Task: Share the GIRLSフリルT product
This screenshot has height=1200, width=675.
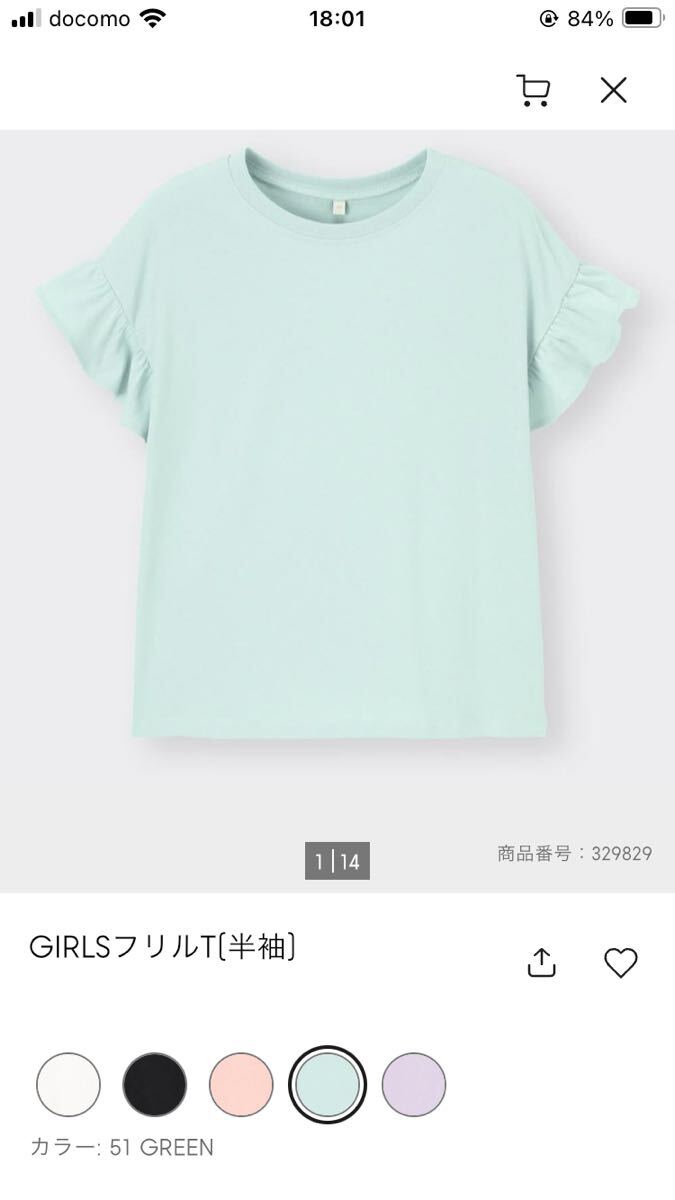Action: 541,962
